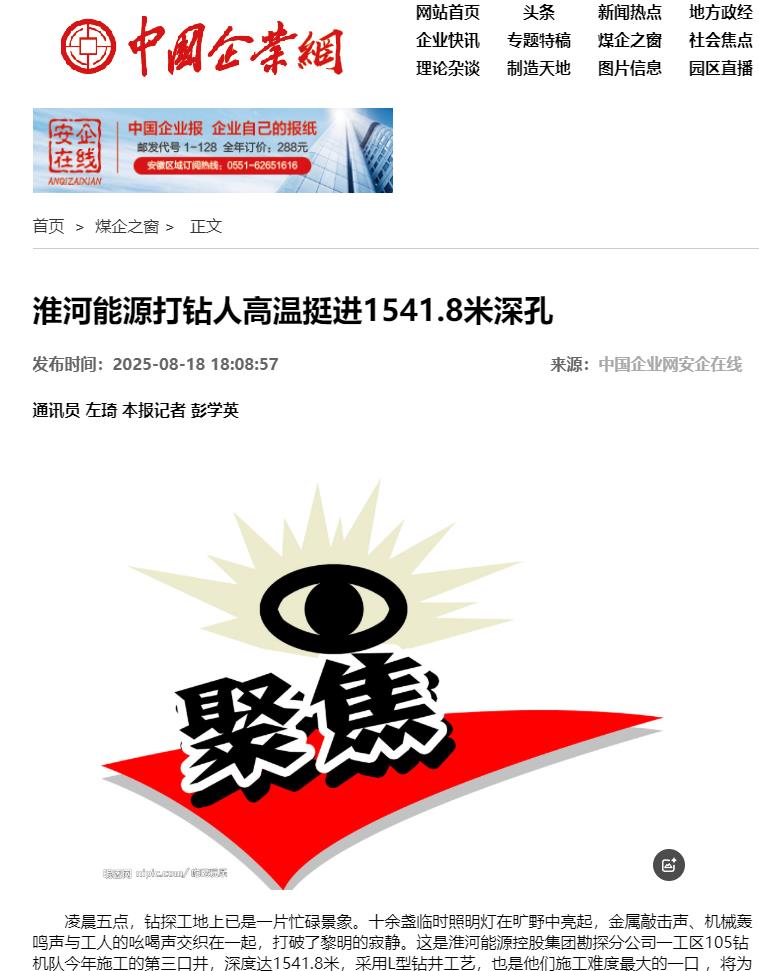Open 煤企之窗 in the top menu

(629, 41)
